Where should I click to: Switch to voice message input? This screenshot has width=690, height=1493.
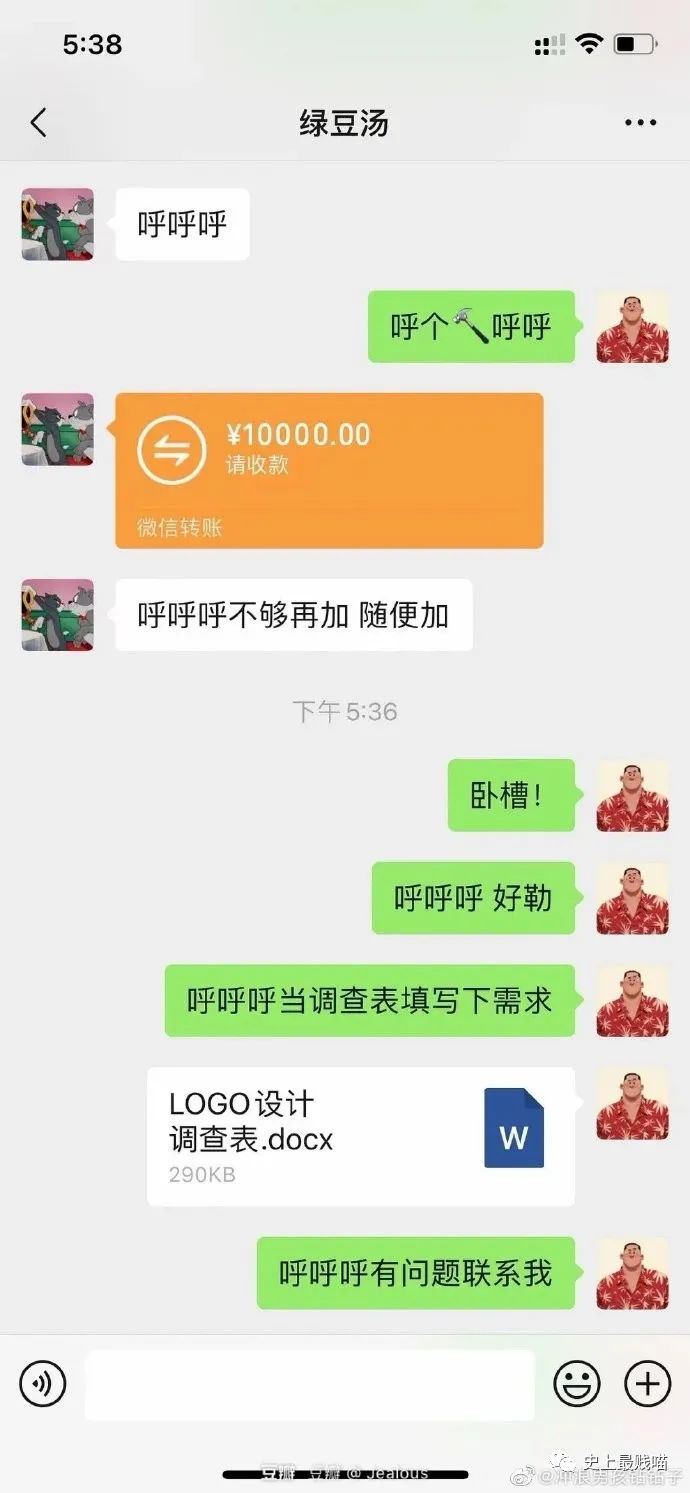(x=43, y=1384)
